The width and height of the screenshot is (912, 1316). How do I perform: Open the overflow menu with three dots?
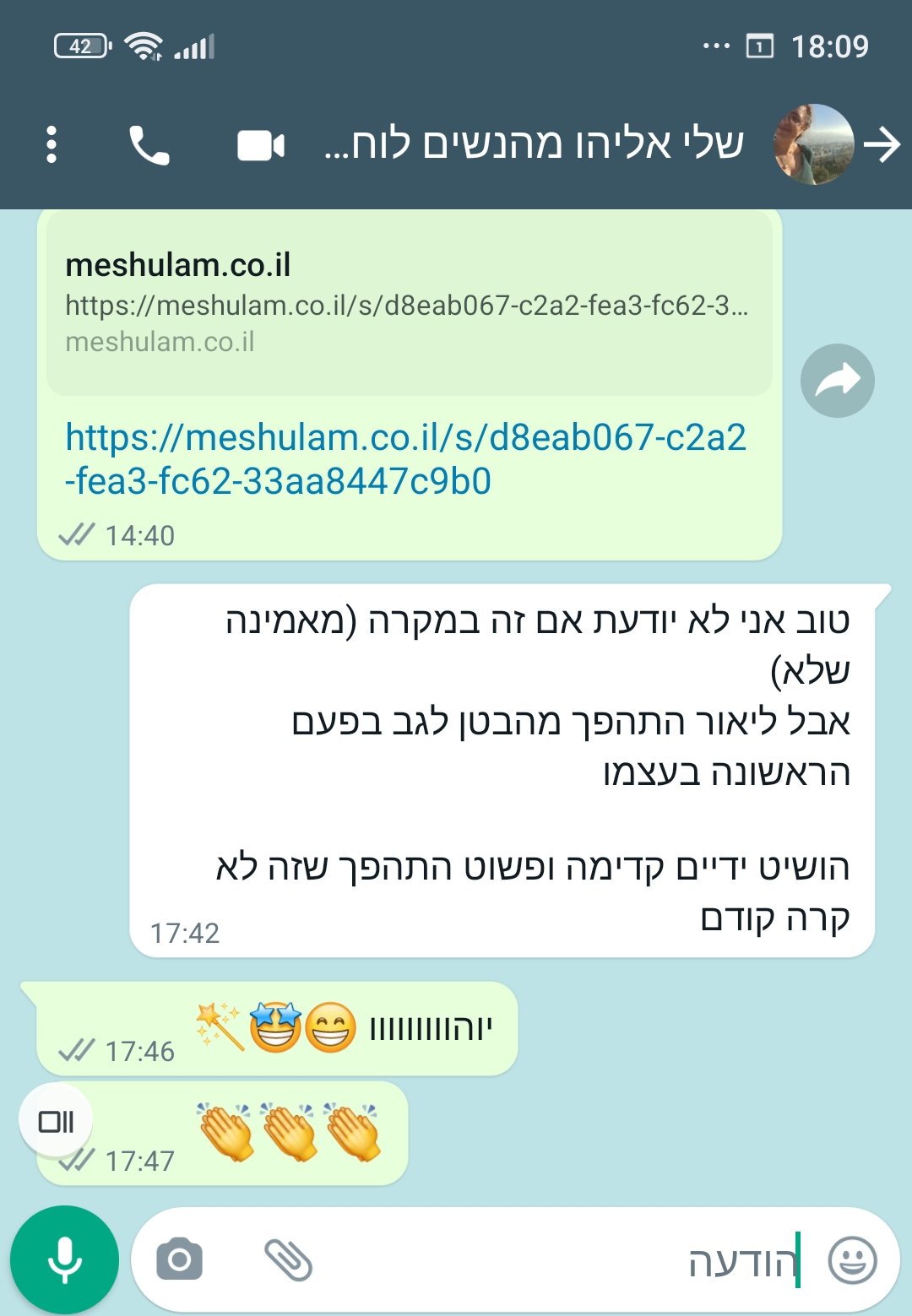52,145
